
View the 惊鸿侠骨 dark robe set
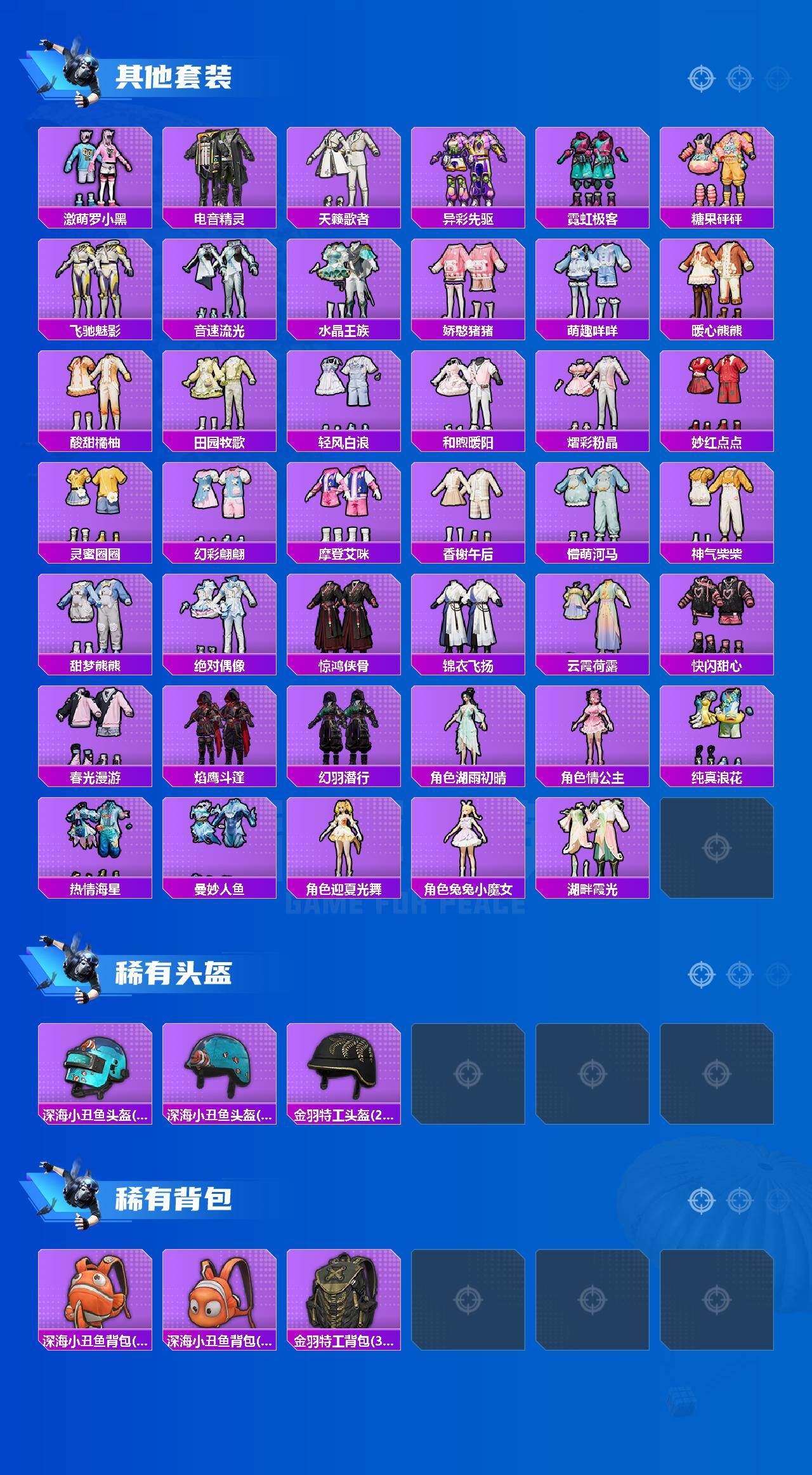coord(343,619)
